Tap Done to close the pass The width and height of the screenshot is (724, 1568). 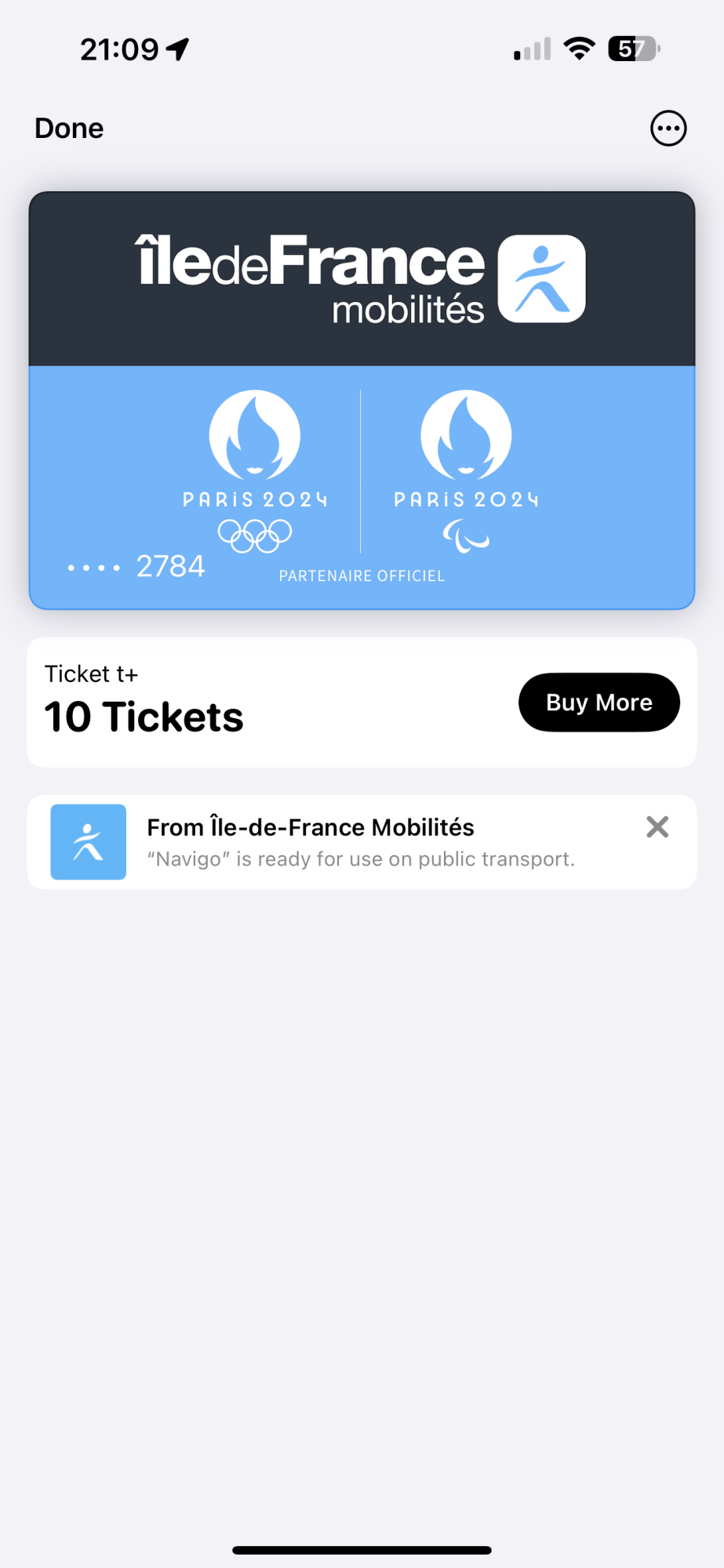coord(69,129)
